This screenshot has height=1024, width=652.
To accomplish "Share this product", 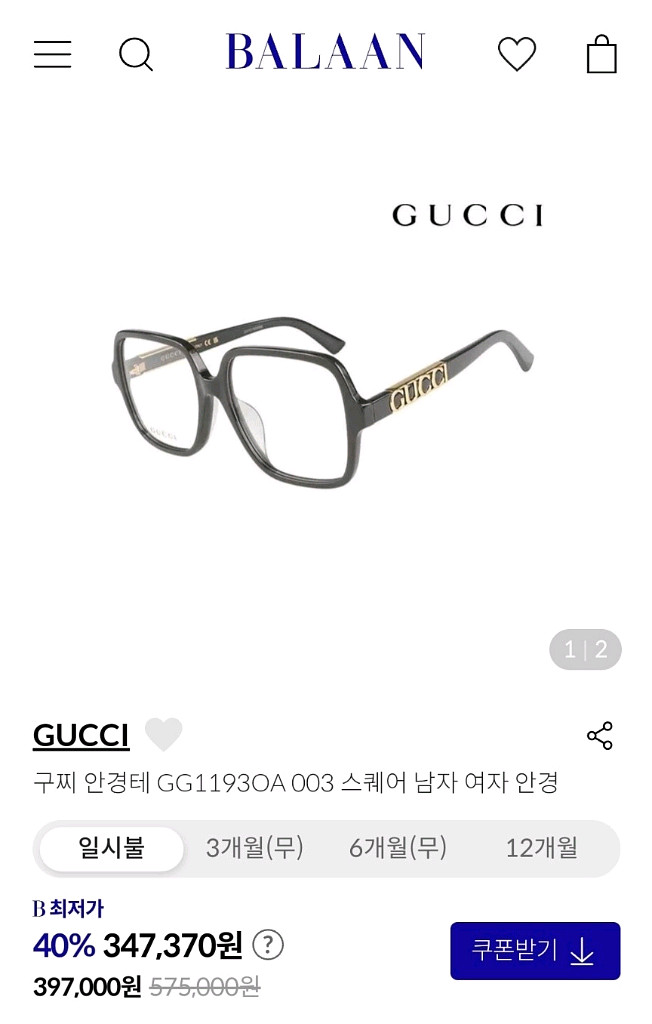I will [x=600, y=736].
